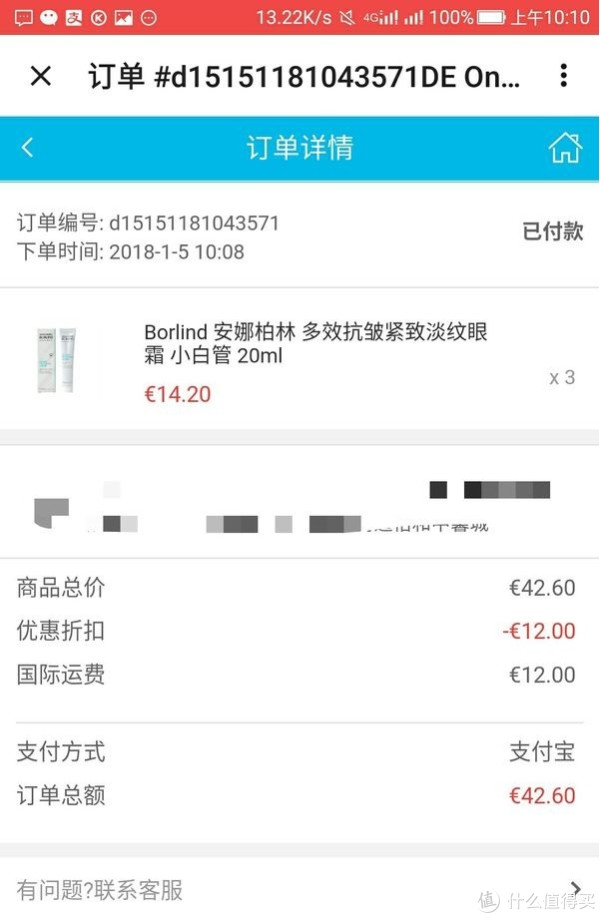The width and height of the screenshot is (600, 918).
Task: Open 有问题?联系客服 customer service row
Action: (x=300, y=888)
